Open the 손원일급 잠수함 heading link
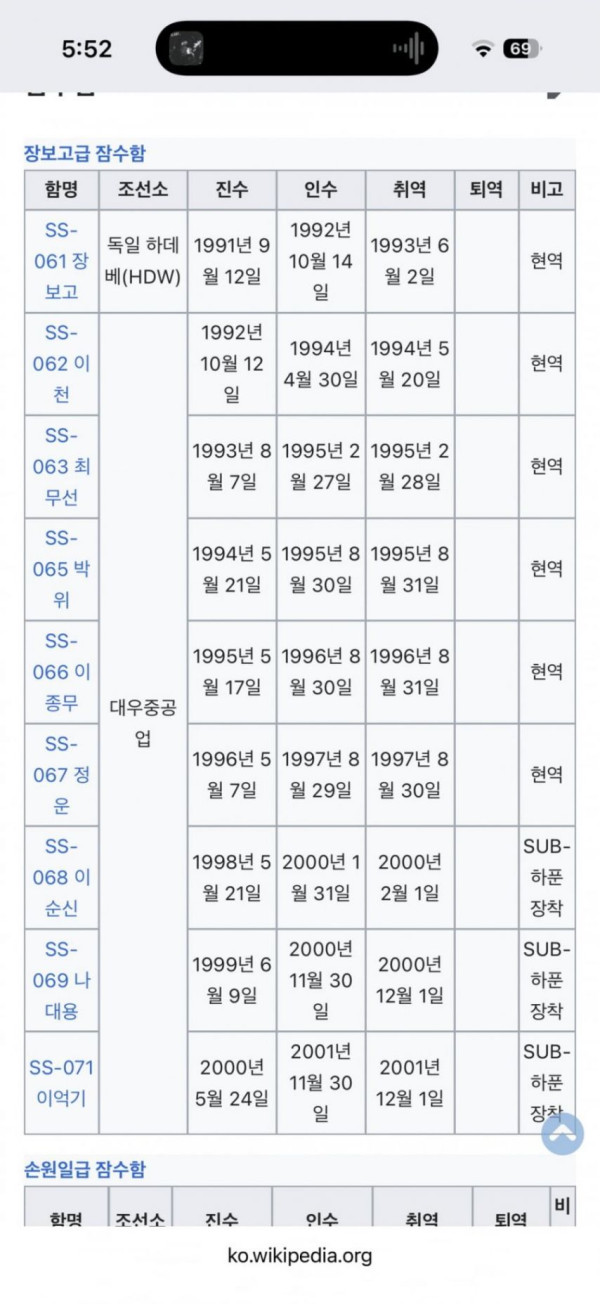The height and width of the screenshot is (1304, 600). pos(85,1170)
